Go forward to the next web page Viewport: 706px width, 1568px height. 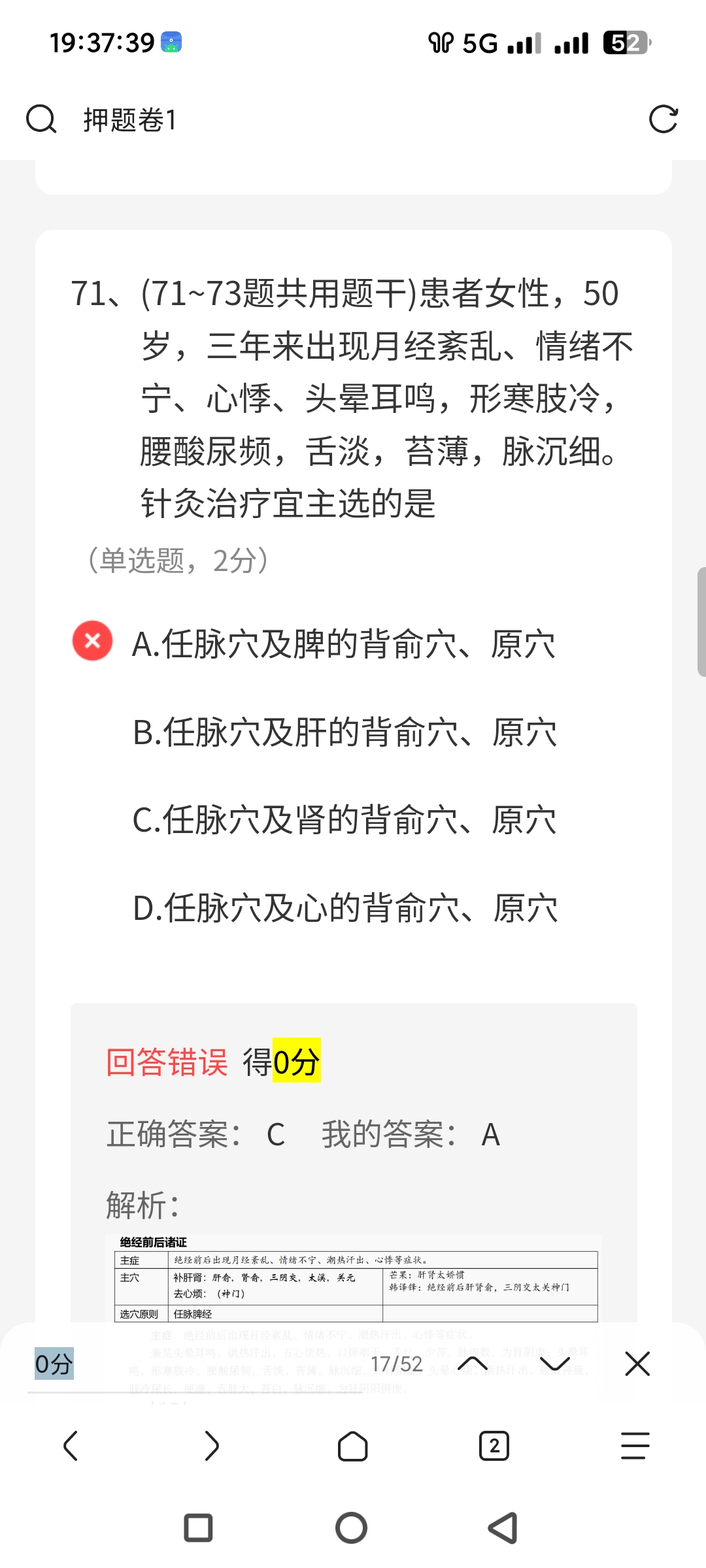[212, 1445]
